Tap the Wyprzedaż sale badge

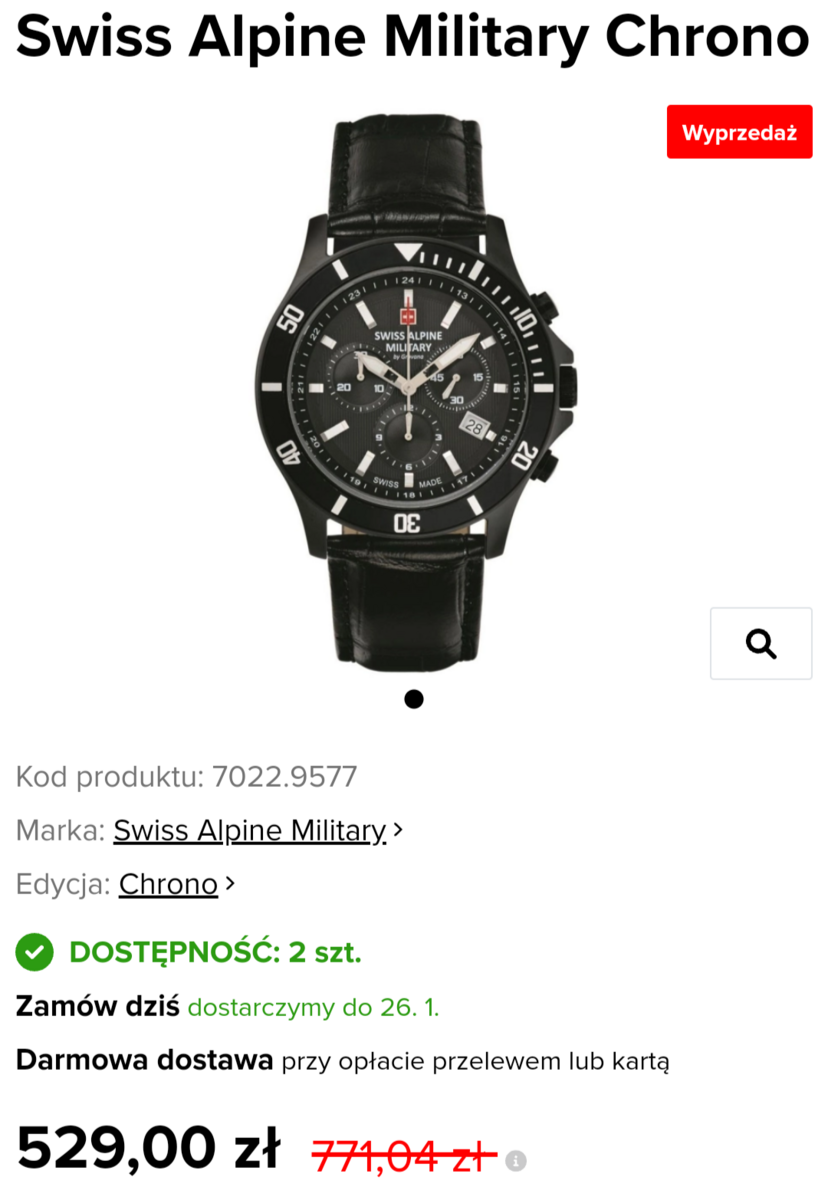(739, 133)
